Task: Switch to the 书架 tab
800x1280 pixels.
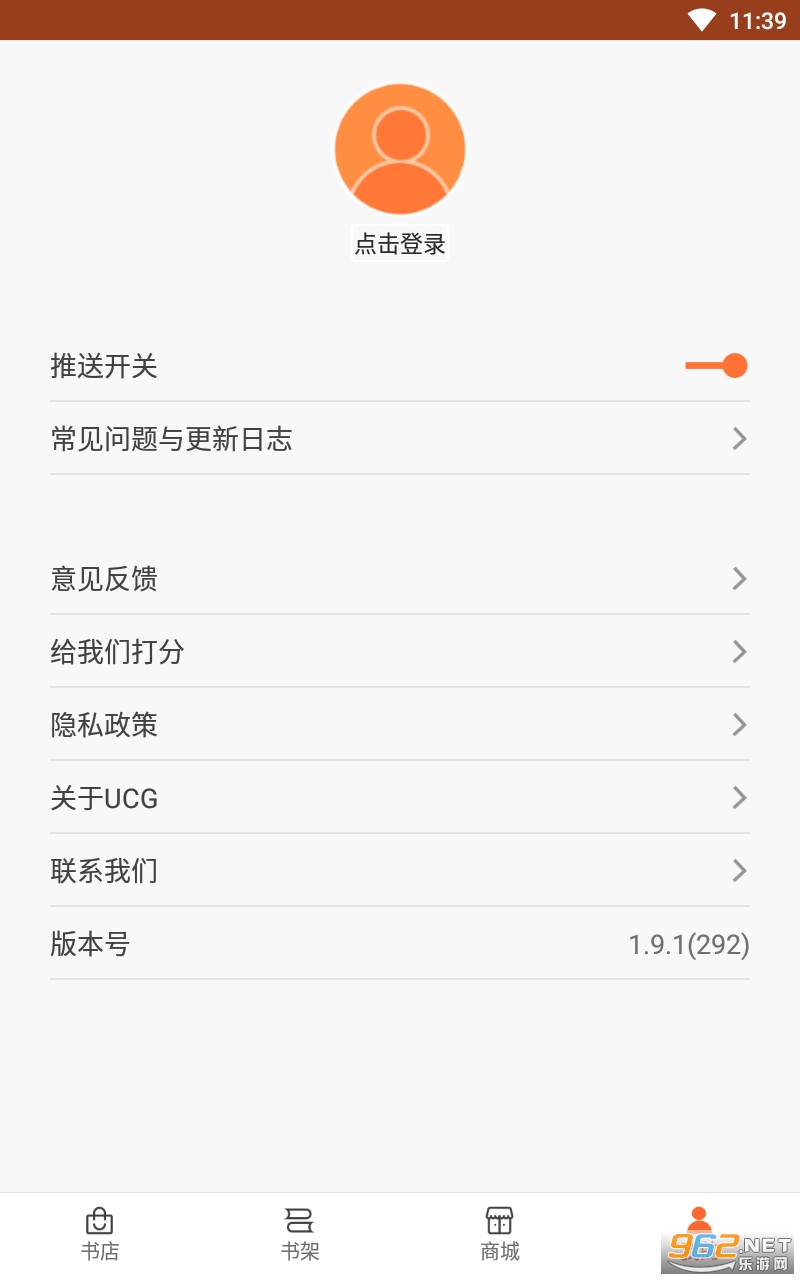Action: point(300,1234)
